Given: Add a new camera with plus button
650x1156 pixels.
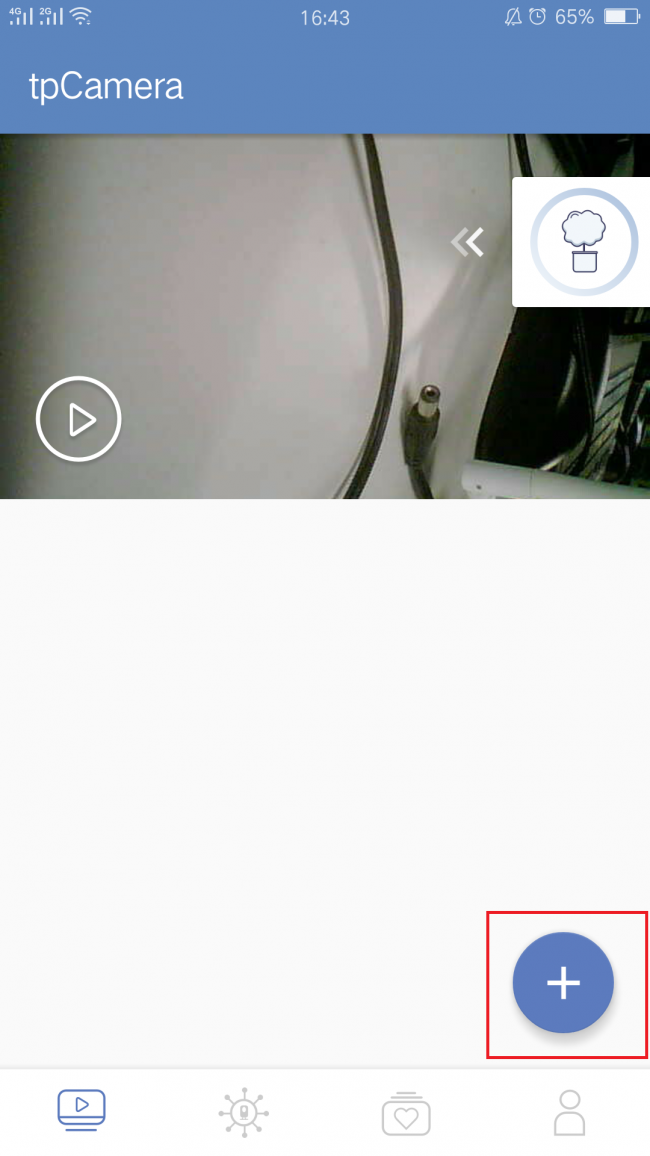Looking at the screenshot, I should (563, 983).
